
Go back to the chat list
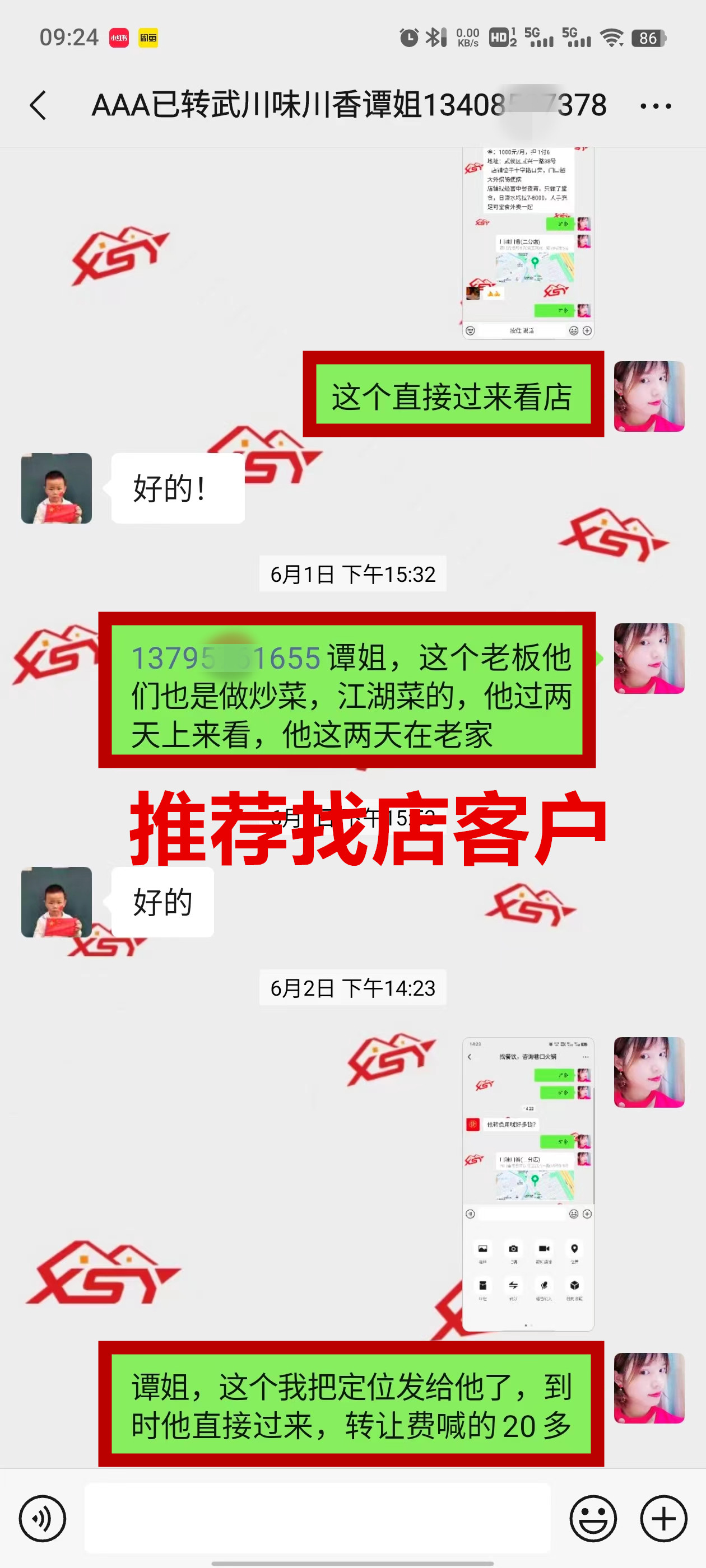pyautogui.click(x=38, y=105)
